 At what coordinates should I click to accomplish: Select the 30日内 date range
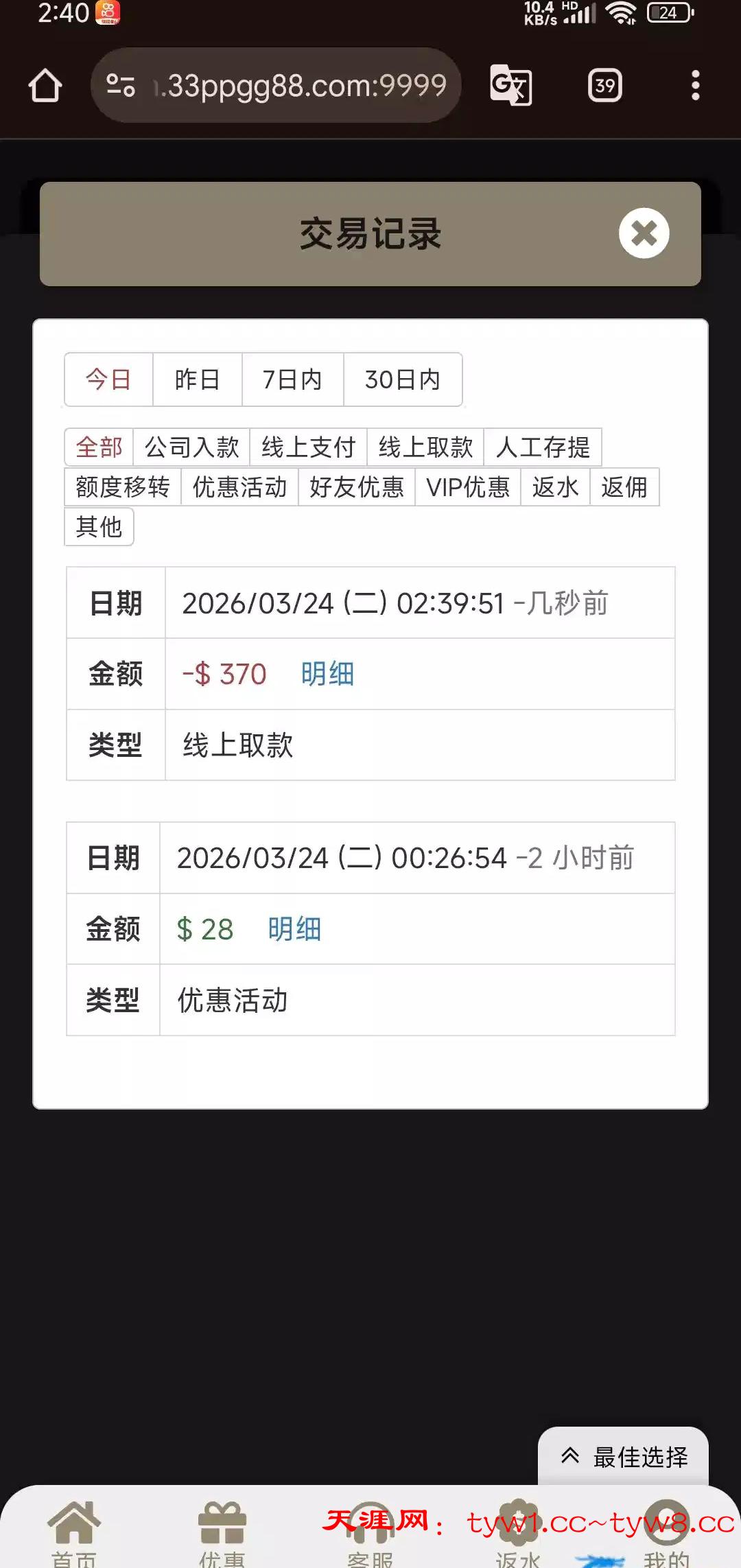[402, 379]
